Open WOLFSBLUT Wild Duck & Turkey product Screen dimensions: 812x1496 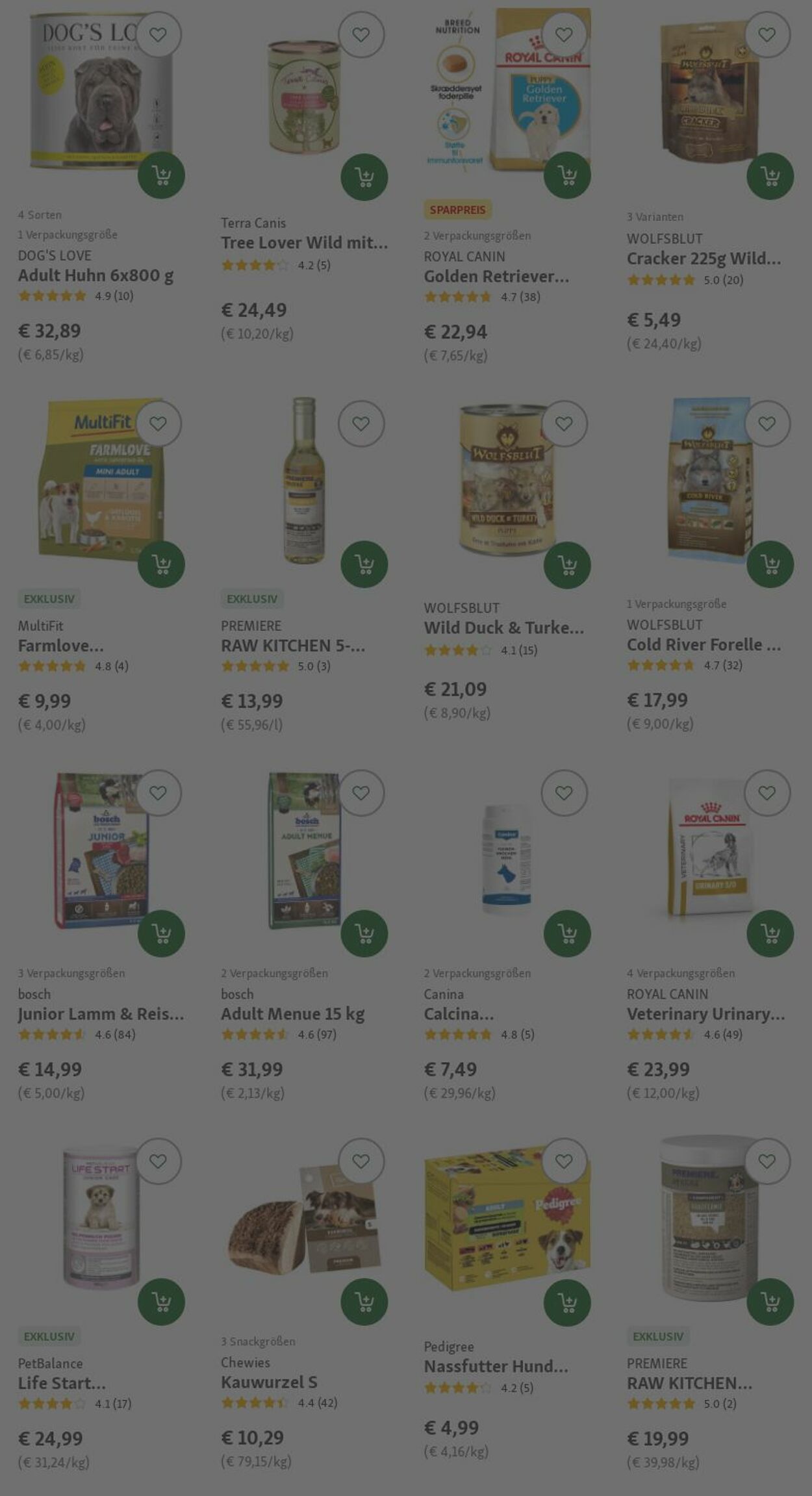503,628
